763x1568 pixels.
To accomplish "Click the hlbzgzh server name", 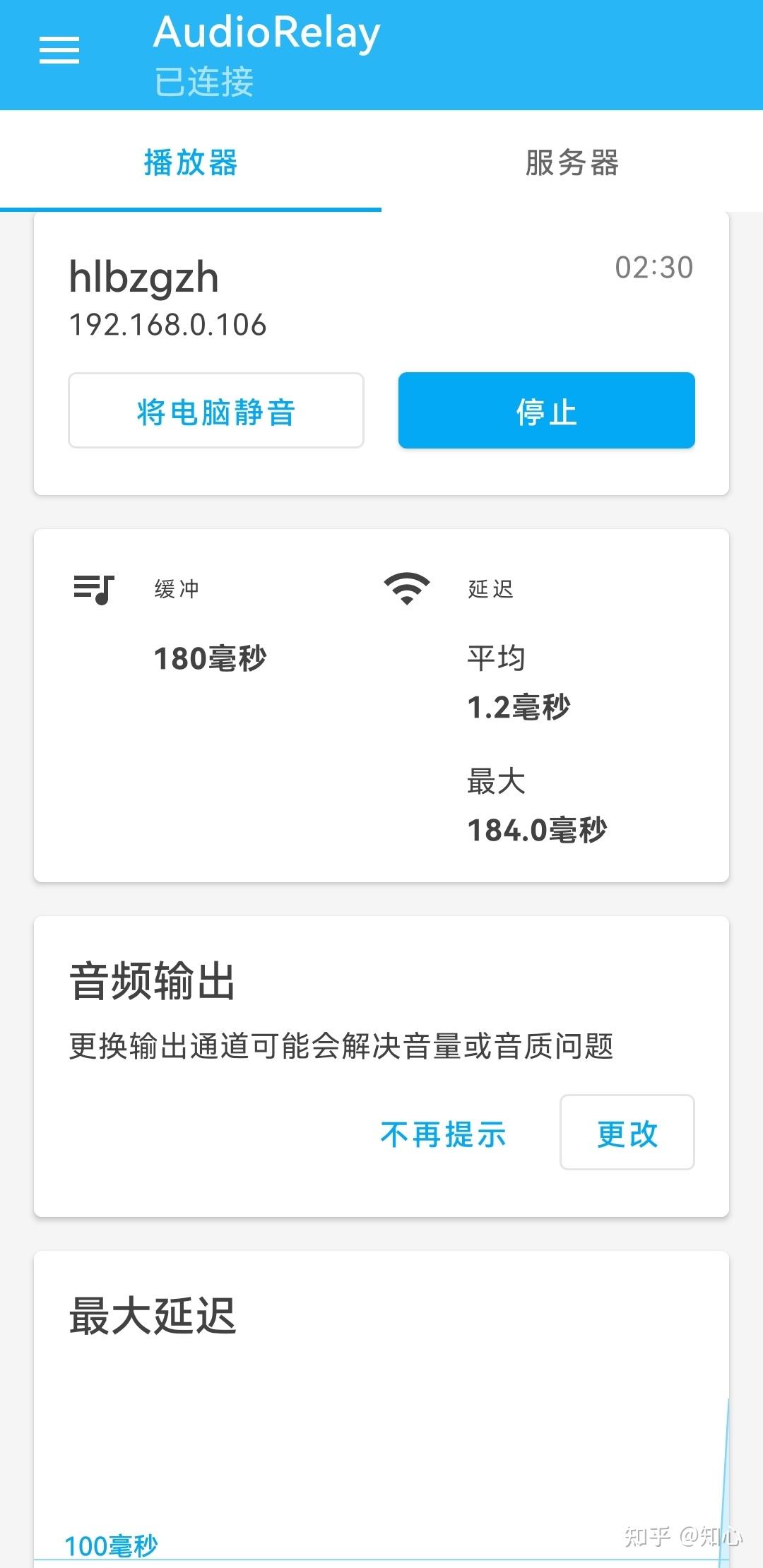I will coord(145,278).
